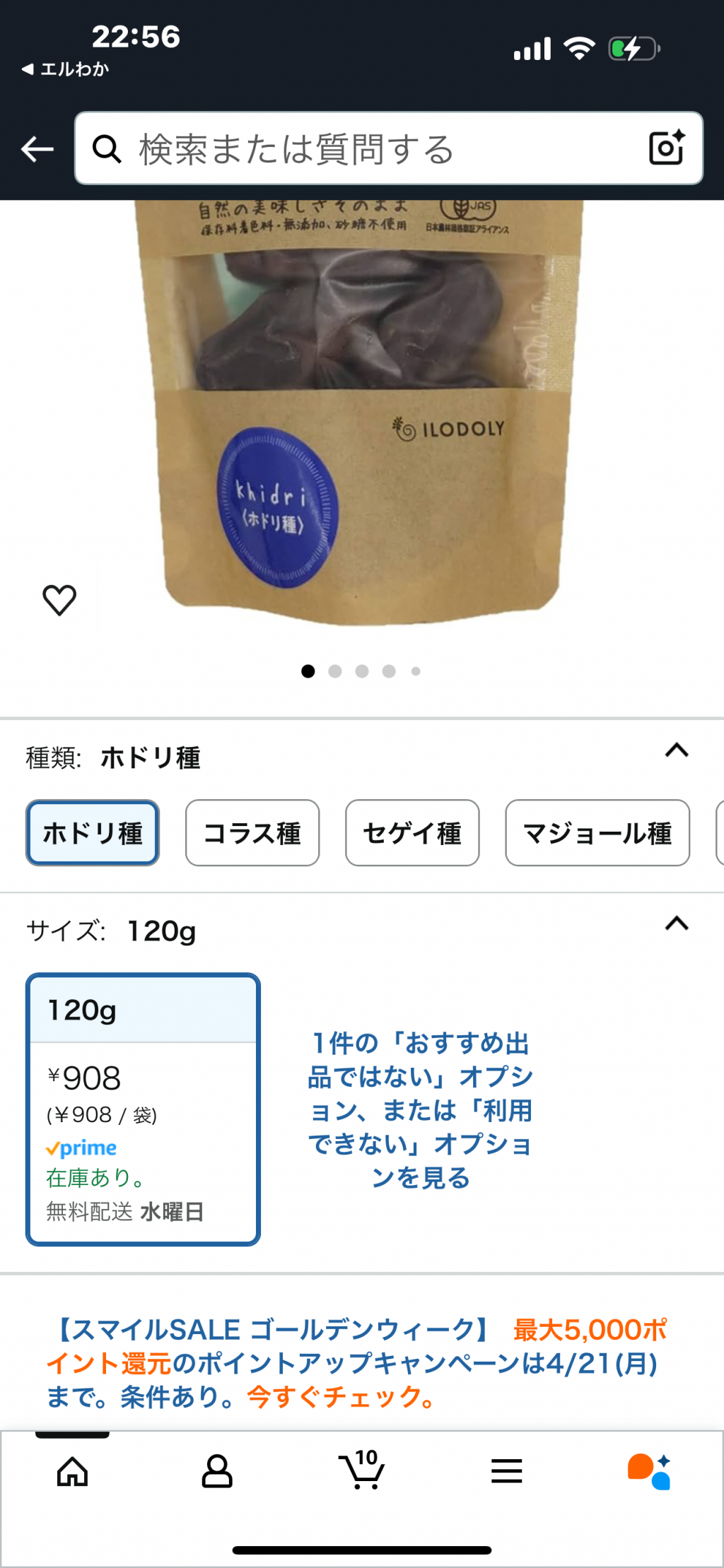The image size is (724, 1568).
Task: Collapse the サイズ section chevron
Action: coord(677,924)
